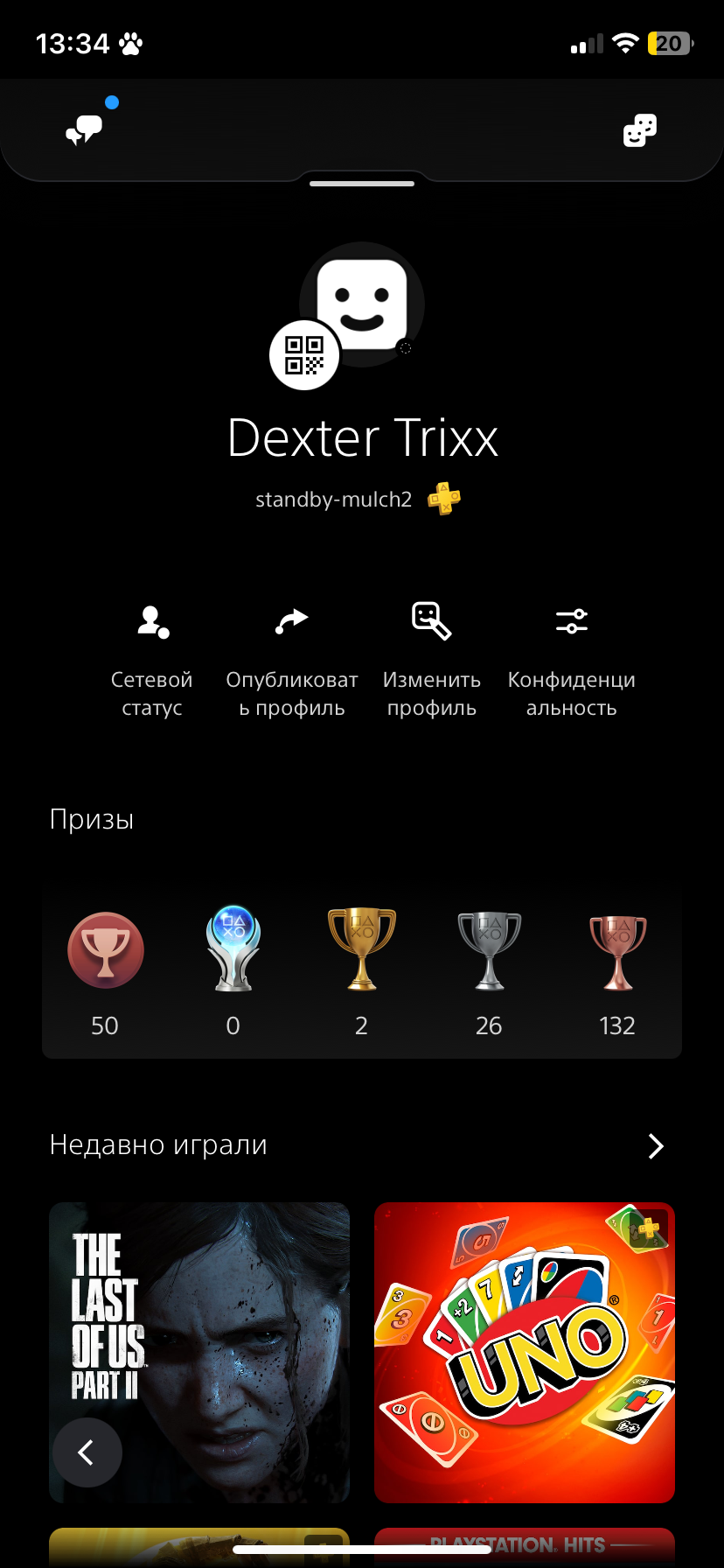Screen dimensions: 724x1568
Task: Open the messages chat icon
Action: 85,130
